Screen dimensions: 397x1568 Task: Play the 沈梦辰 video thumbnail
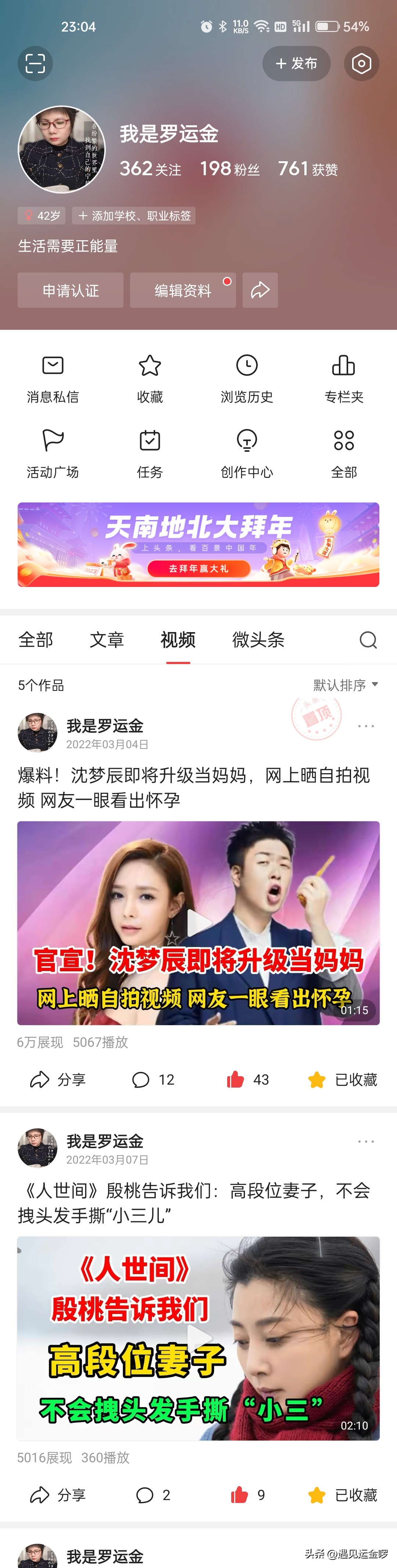click(198, 923)
